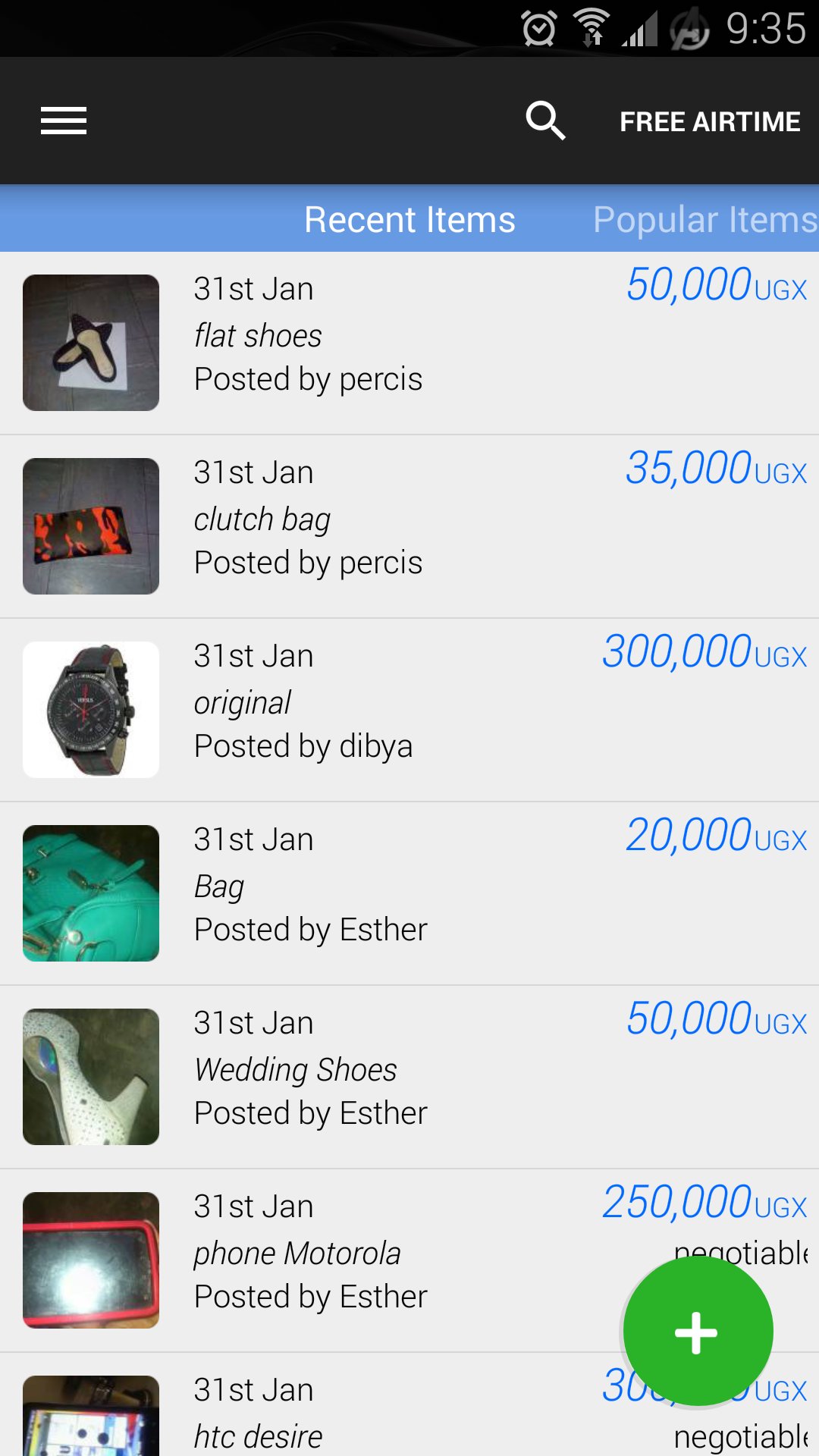Stay on the Recent Items tab
Image resolution: width=819 pixels, height=1456 pixels.
pos(409,219)
